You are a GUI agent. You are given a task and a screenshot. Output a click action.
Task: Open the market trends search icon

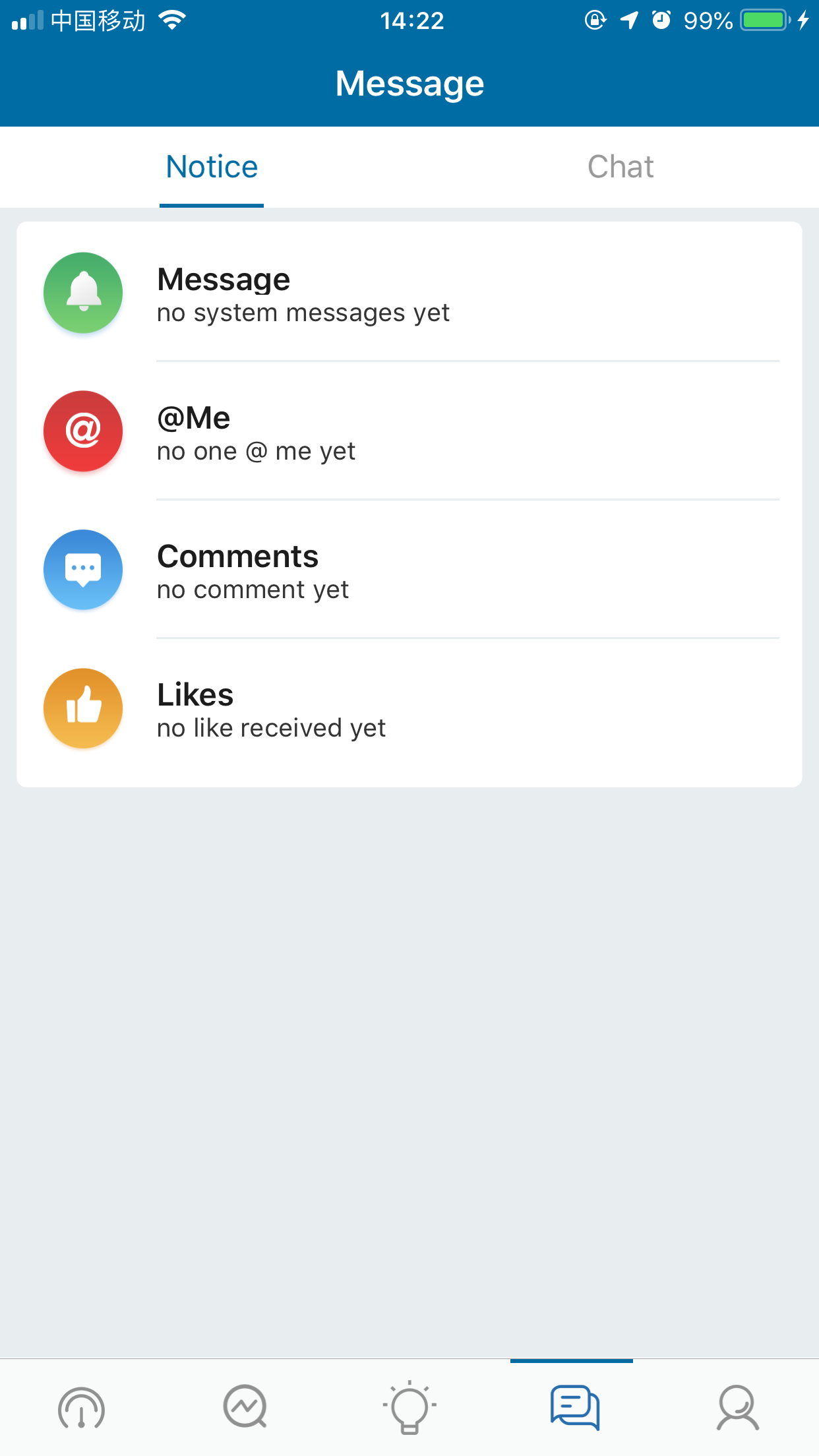[x=245, y=1407]
